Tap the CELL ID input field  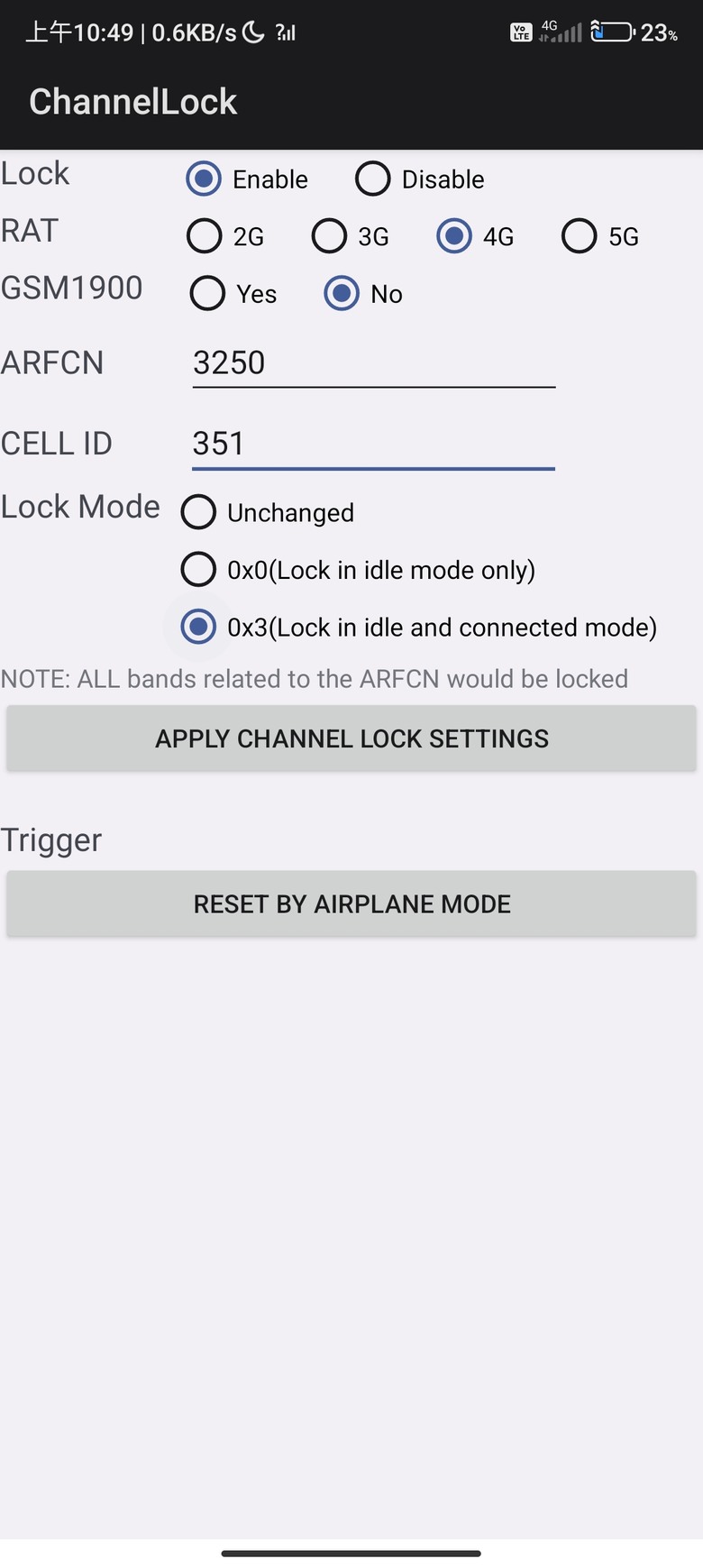pos(373,444)
